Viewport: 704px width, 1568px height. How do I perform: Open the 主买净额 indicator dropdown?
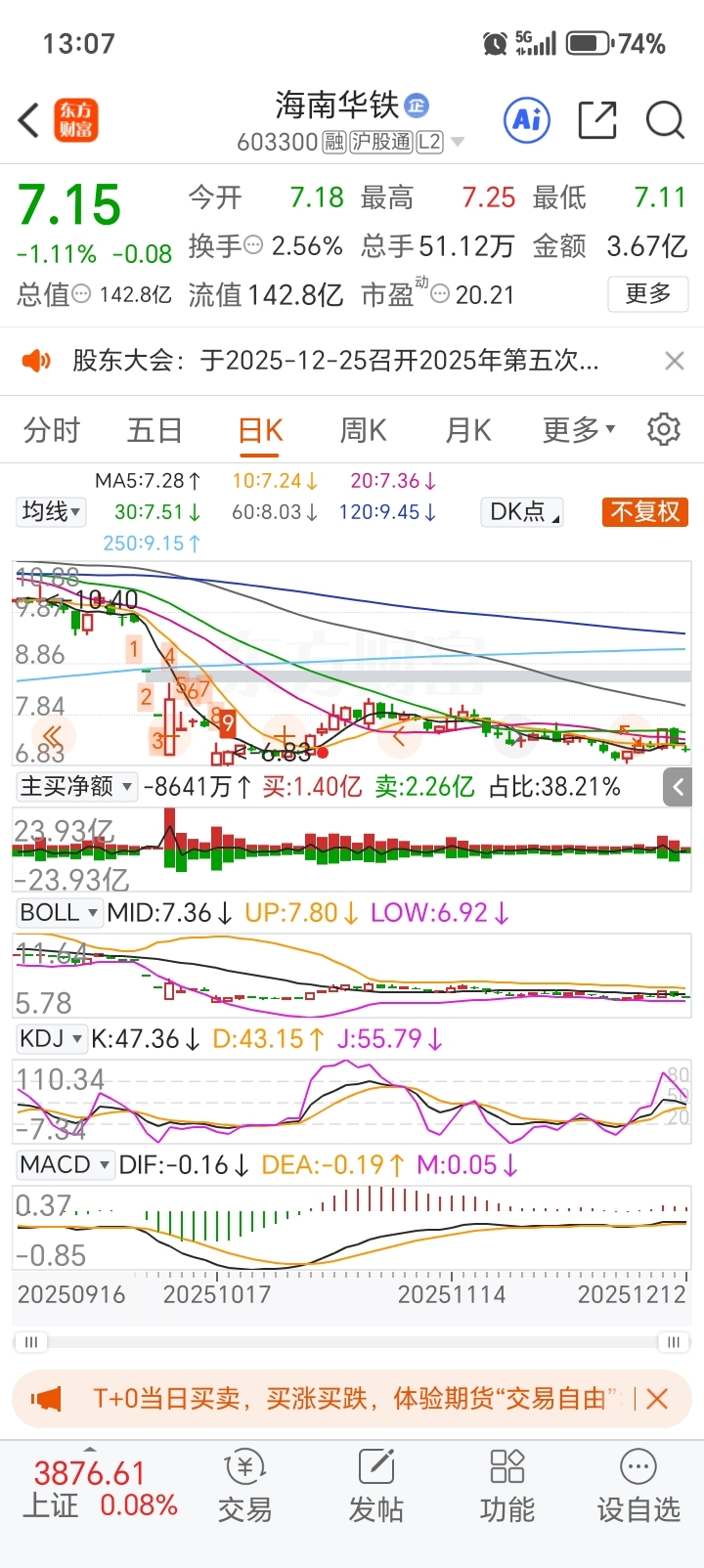click(76, 786)
